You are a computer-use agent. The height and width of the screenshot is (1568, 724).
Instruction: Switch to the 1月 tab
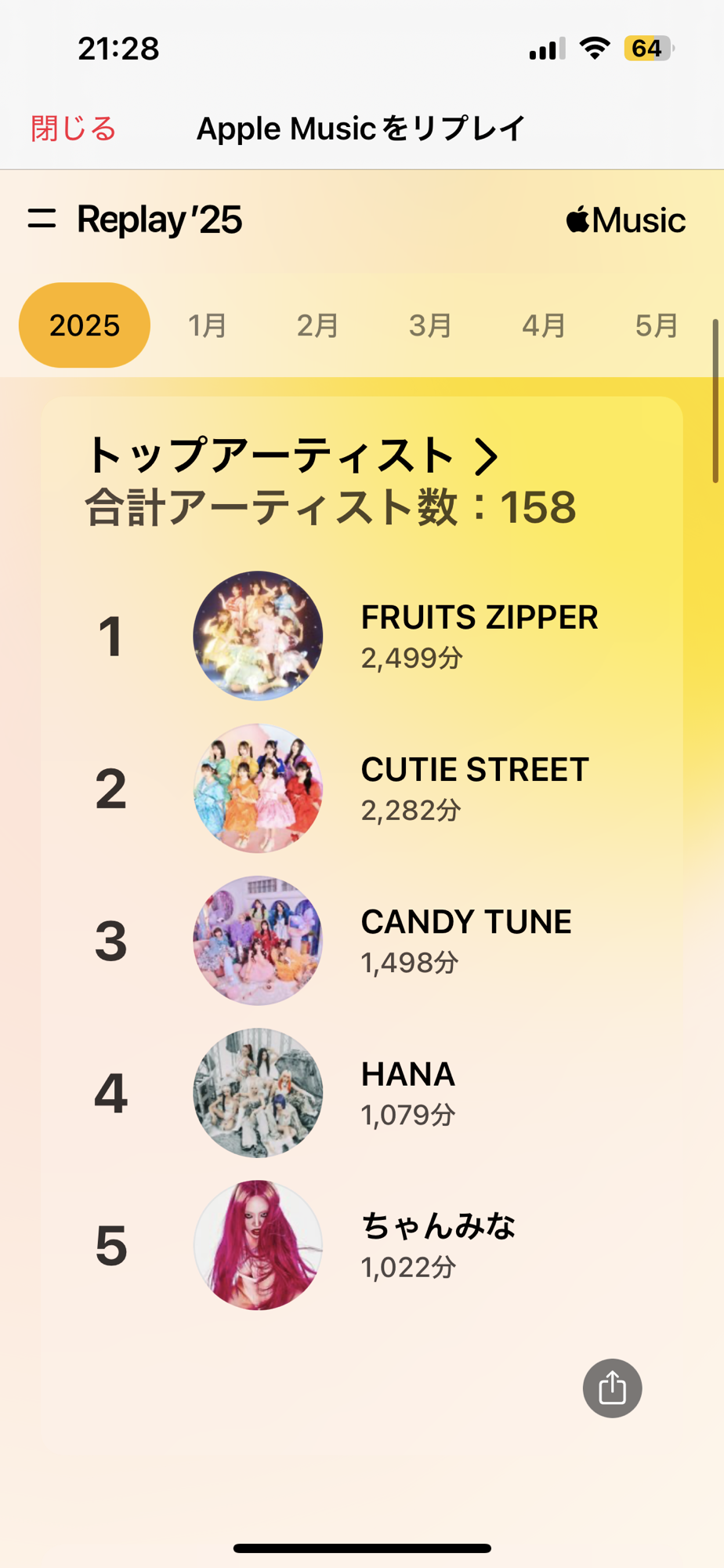208,325
